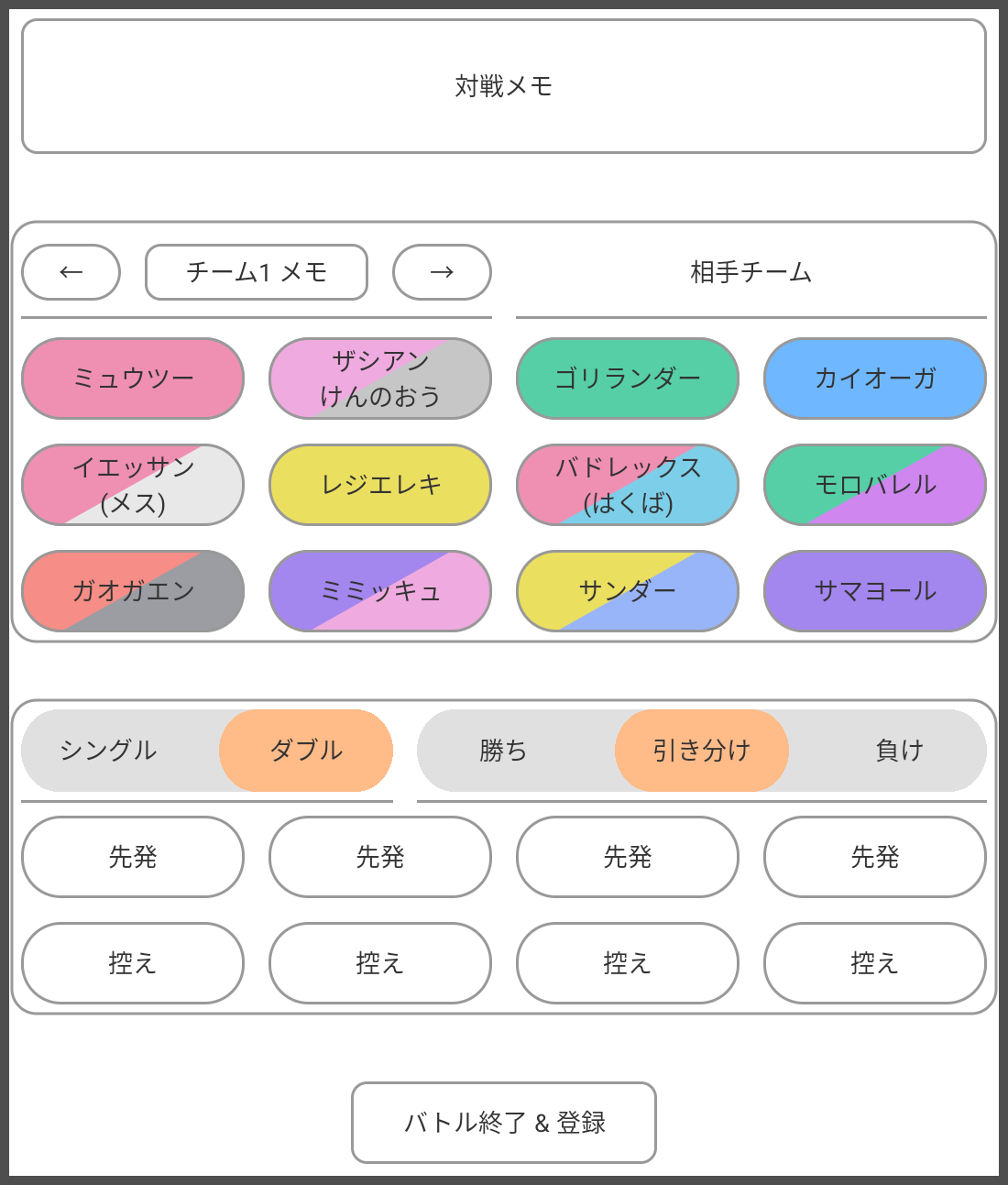This screenshot has width=1008, height=1185.
Task: Select ミュウツー from my team
Action: [x=133, y=379]
